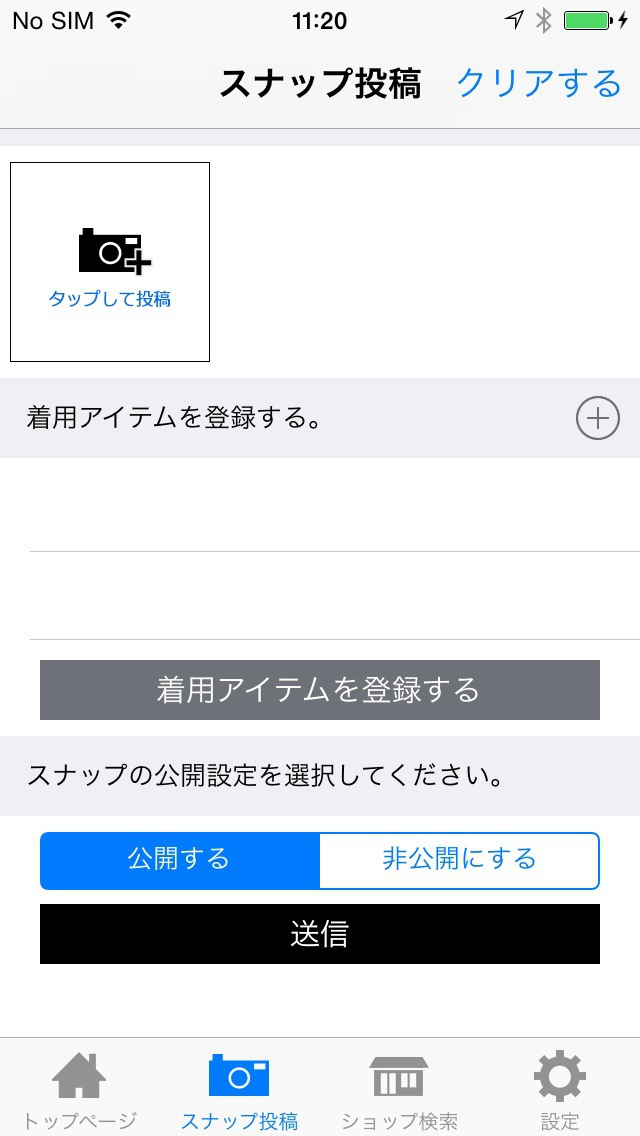The width and height of the screenshot is (640, 1136).
Task: Tap the gray 着用アイテムを登録する button
Action: [320, 690]
